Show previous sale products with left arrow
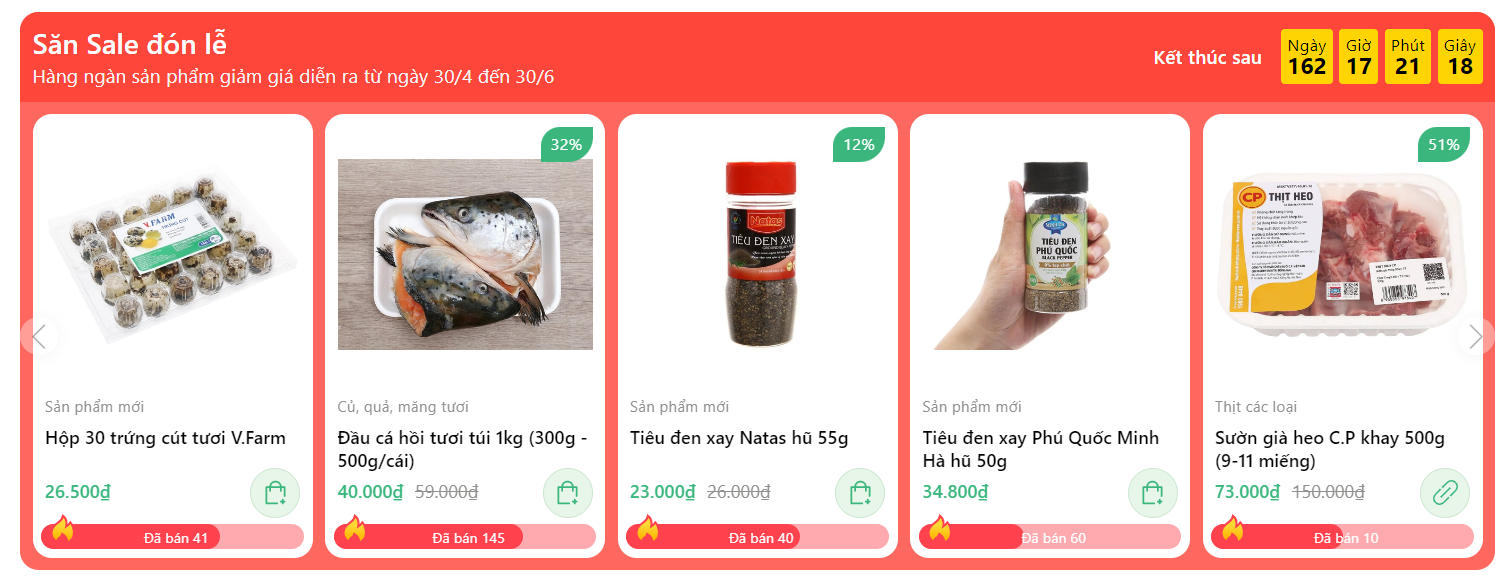Screen dimensions: 1508x582 pos(39,337)
